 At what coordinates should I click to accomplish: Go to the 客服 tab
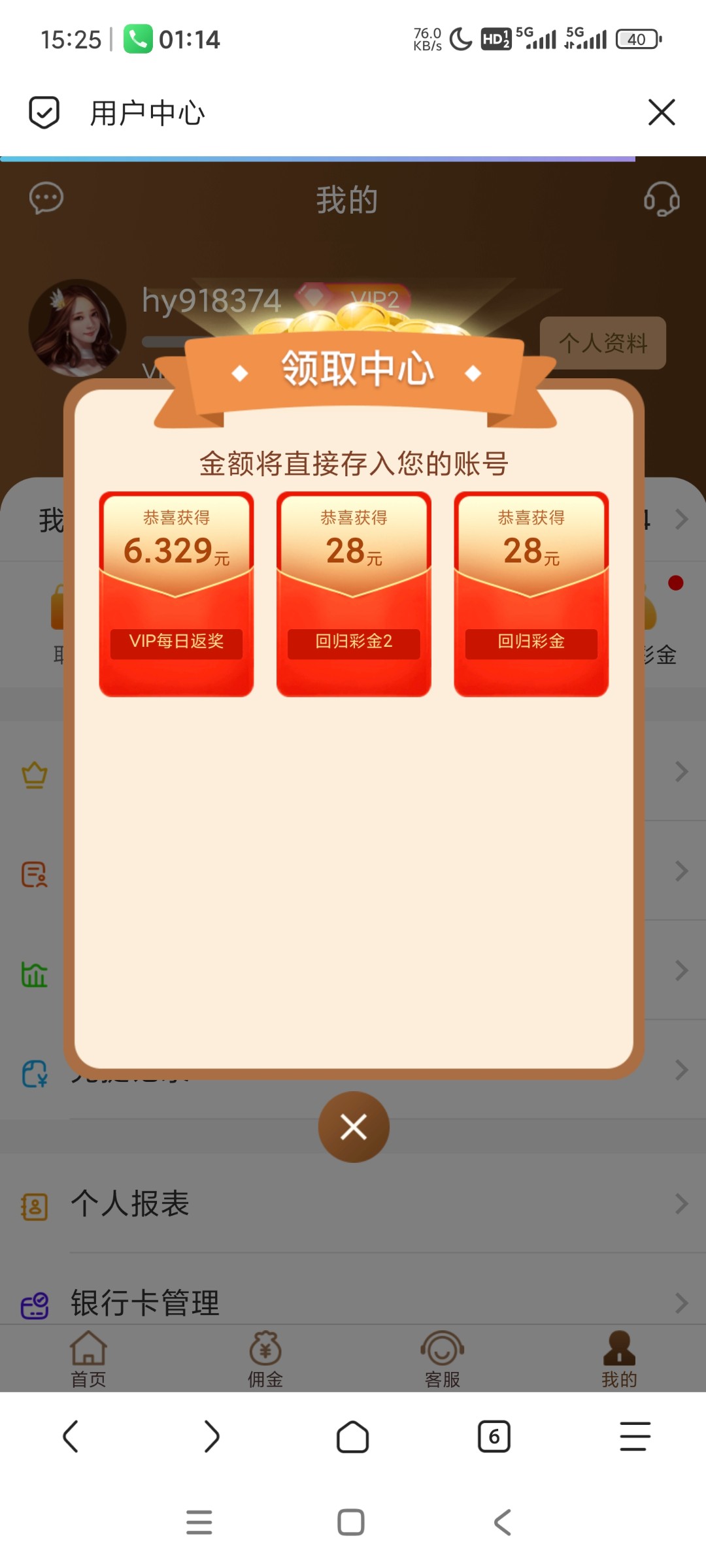(x=443, y=1359)
